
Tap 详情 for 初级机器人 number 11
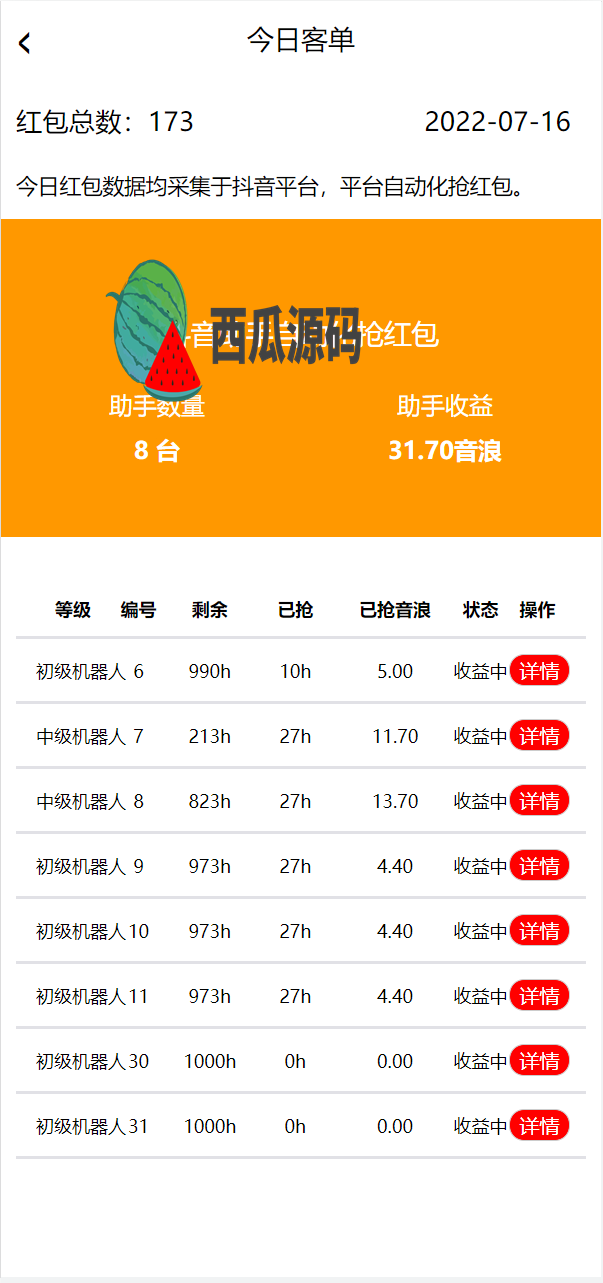point(539,996)
